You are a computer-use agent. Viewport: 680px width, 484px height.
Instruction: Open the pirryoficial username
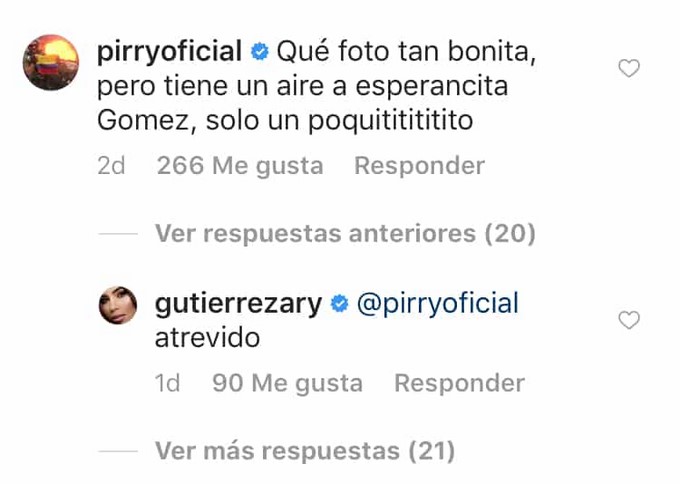click(x=170, y=51)
